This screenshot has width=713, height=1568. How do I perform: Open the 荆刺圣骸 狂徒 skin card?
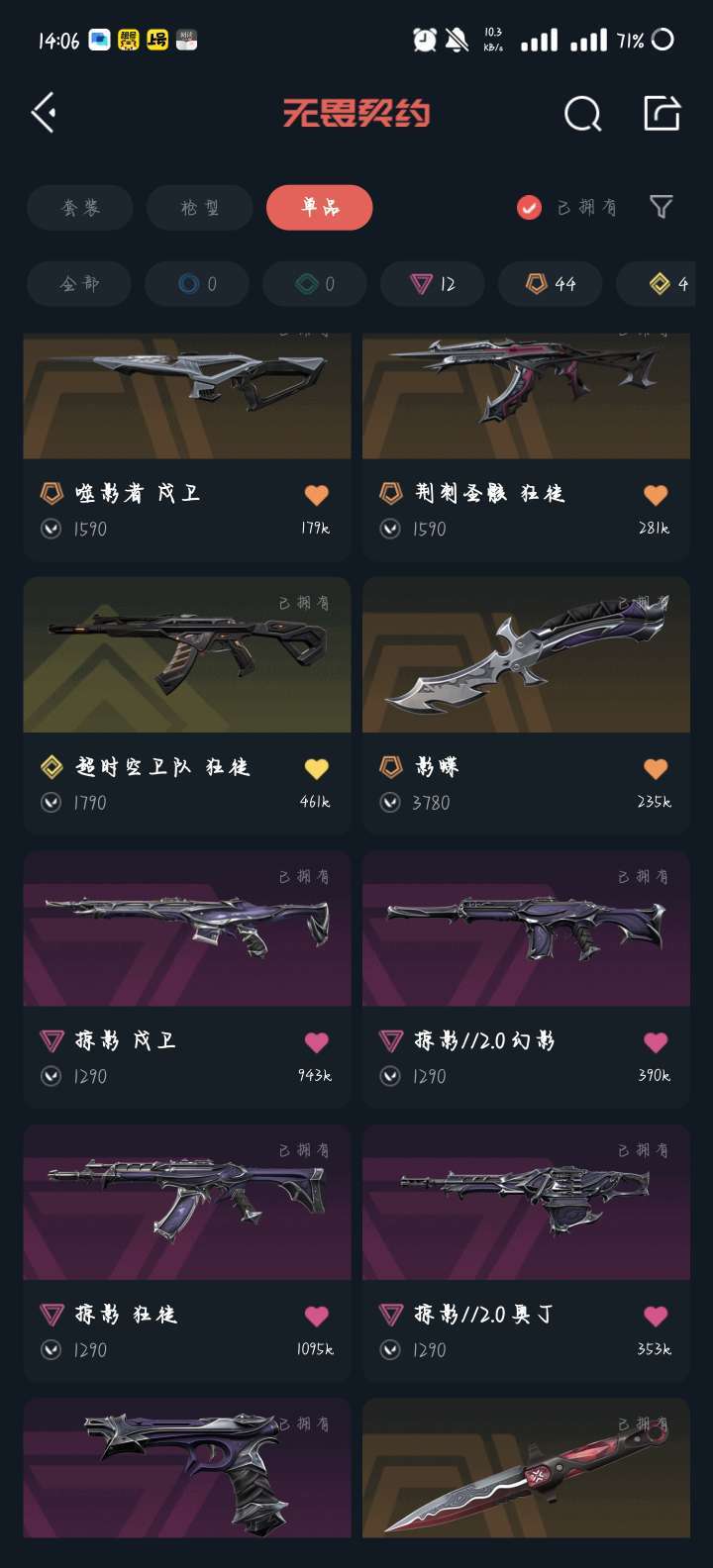[526, 445]
